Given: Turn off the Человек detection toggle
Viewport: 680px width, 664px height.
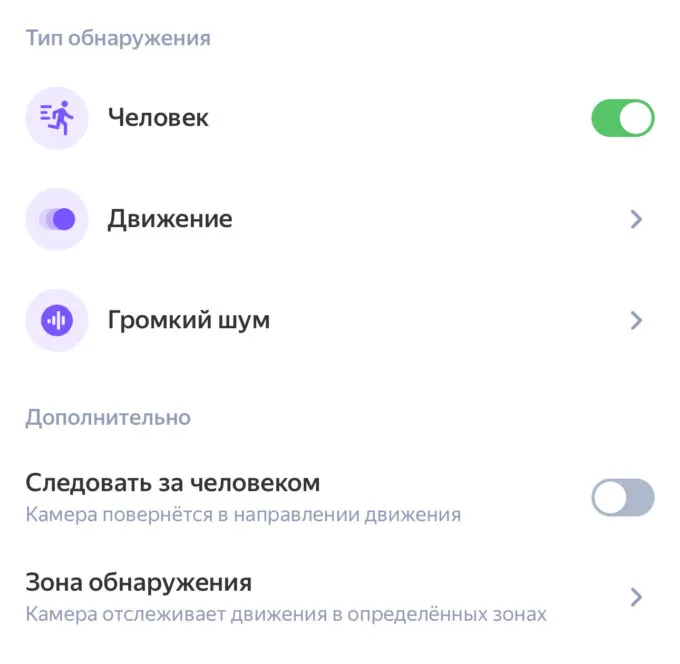Looking at the screenshot, I should [622, 118].
